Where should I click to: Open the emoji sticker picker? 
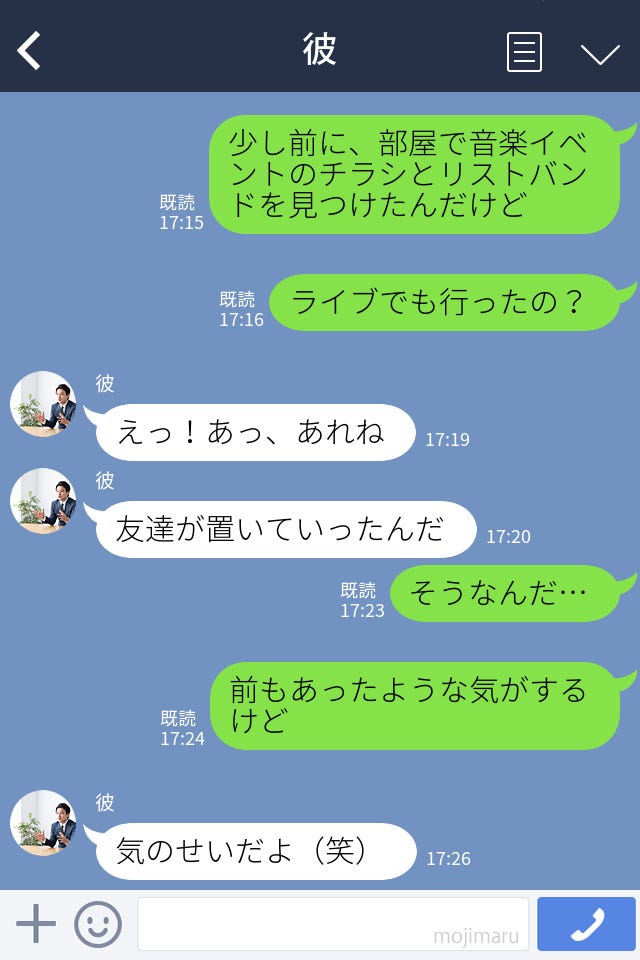[98, 924]
